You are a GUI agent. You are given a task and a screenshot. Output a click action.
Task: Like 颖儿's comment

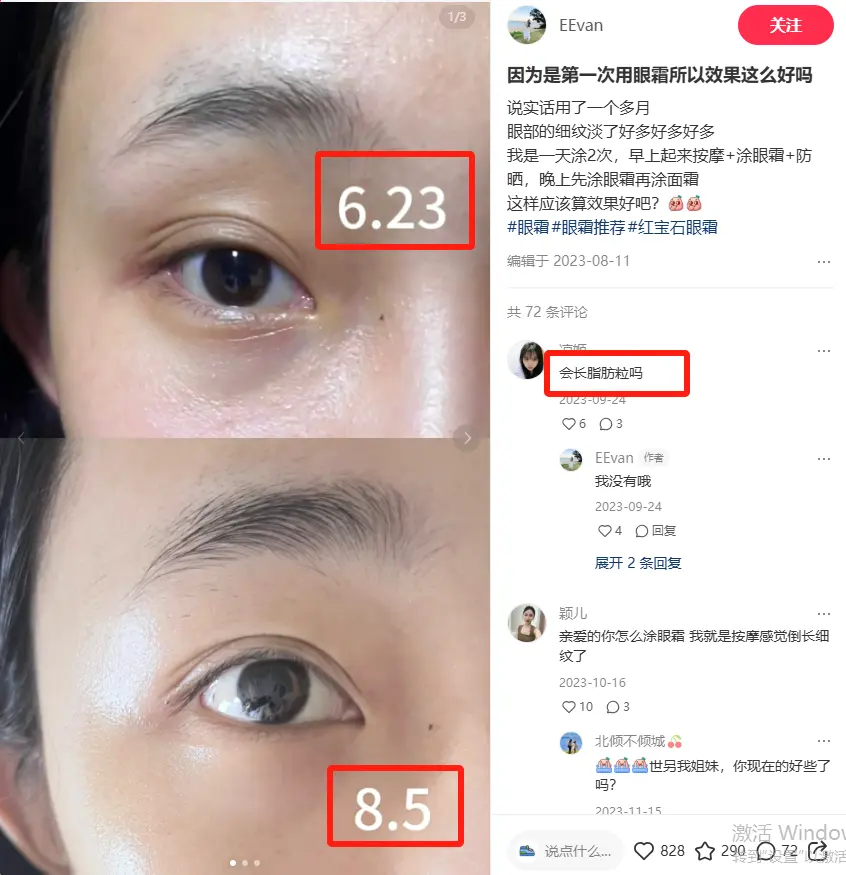click(x=577, y=707)
